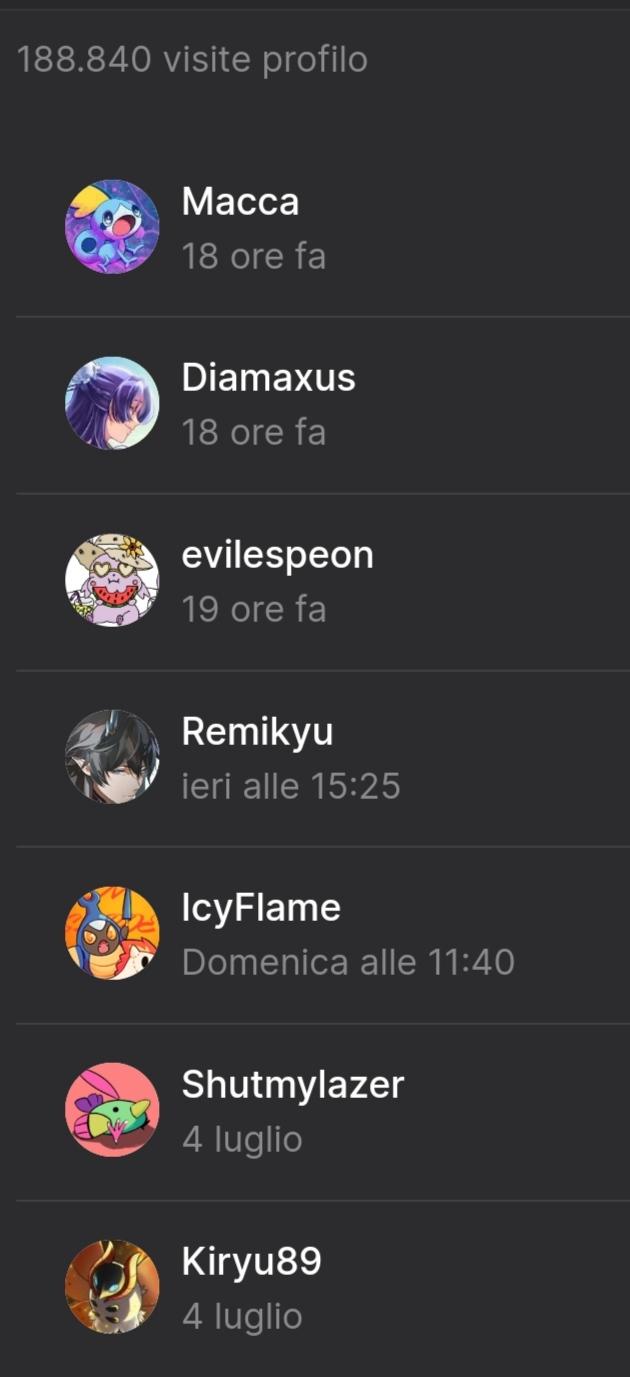Open Macca's profile

(x=240, y=203)
